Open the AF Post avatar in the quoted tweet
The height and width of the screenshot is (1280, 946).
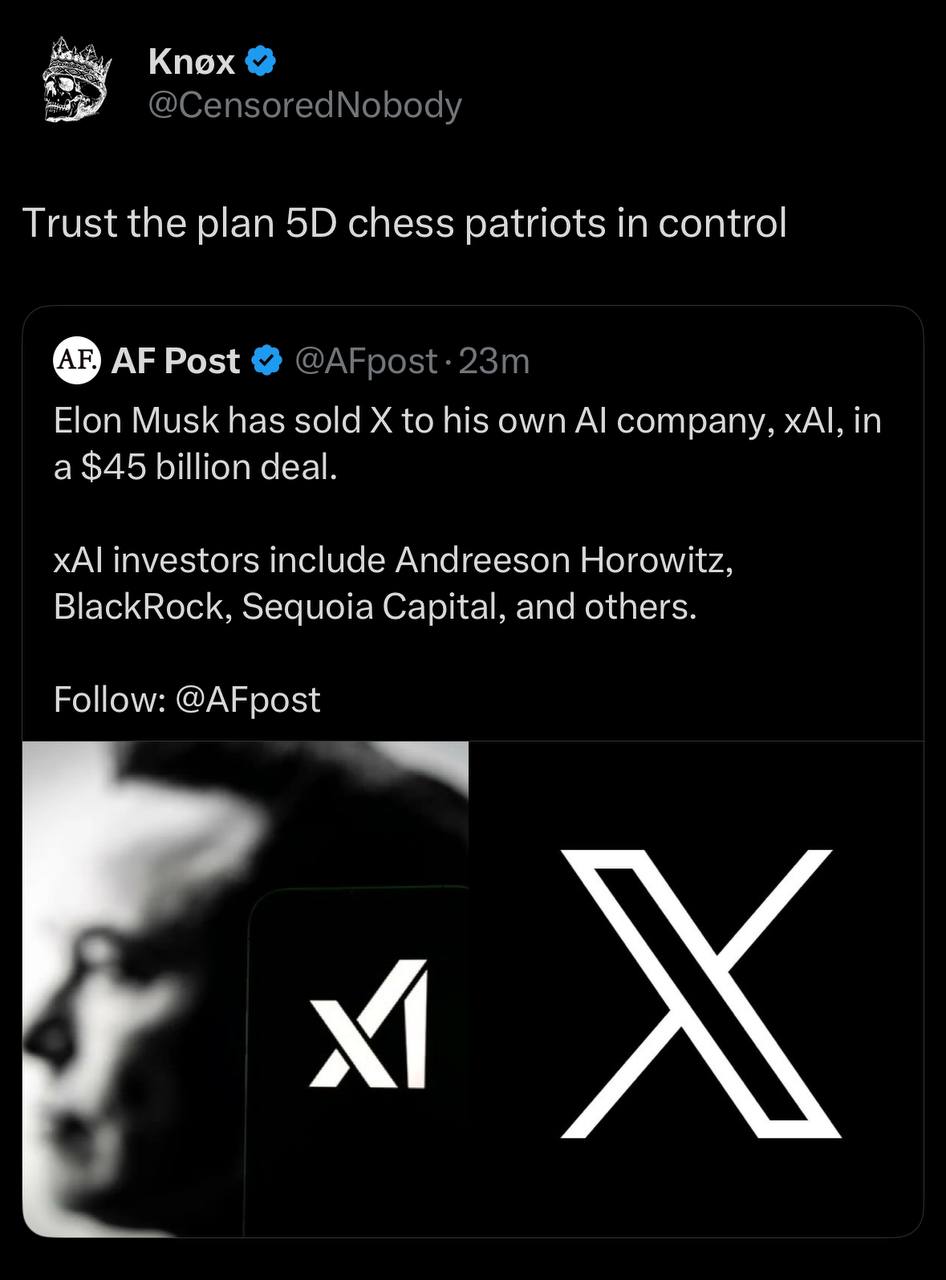tap(77, 361)
